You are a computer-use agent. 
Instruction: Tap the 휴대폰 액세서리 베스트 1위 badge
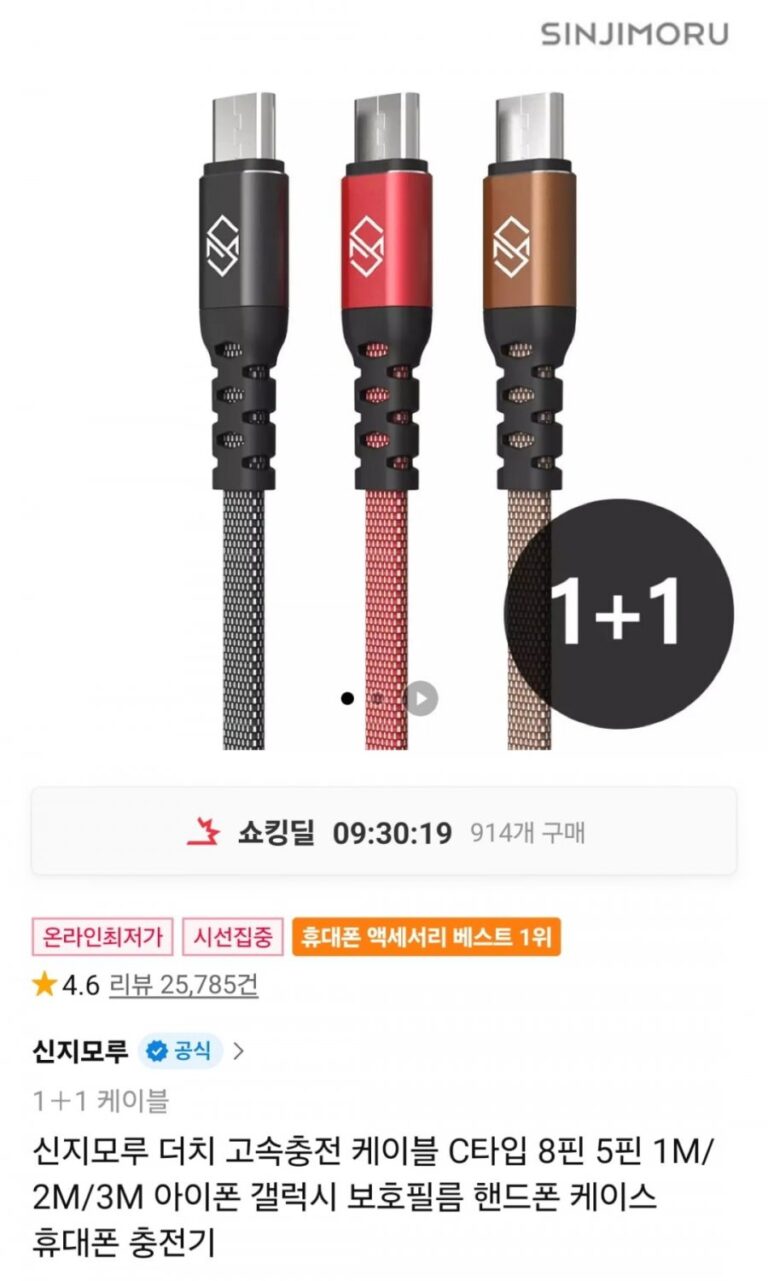click(425, 937)
